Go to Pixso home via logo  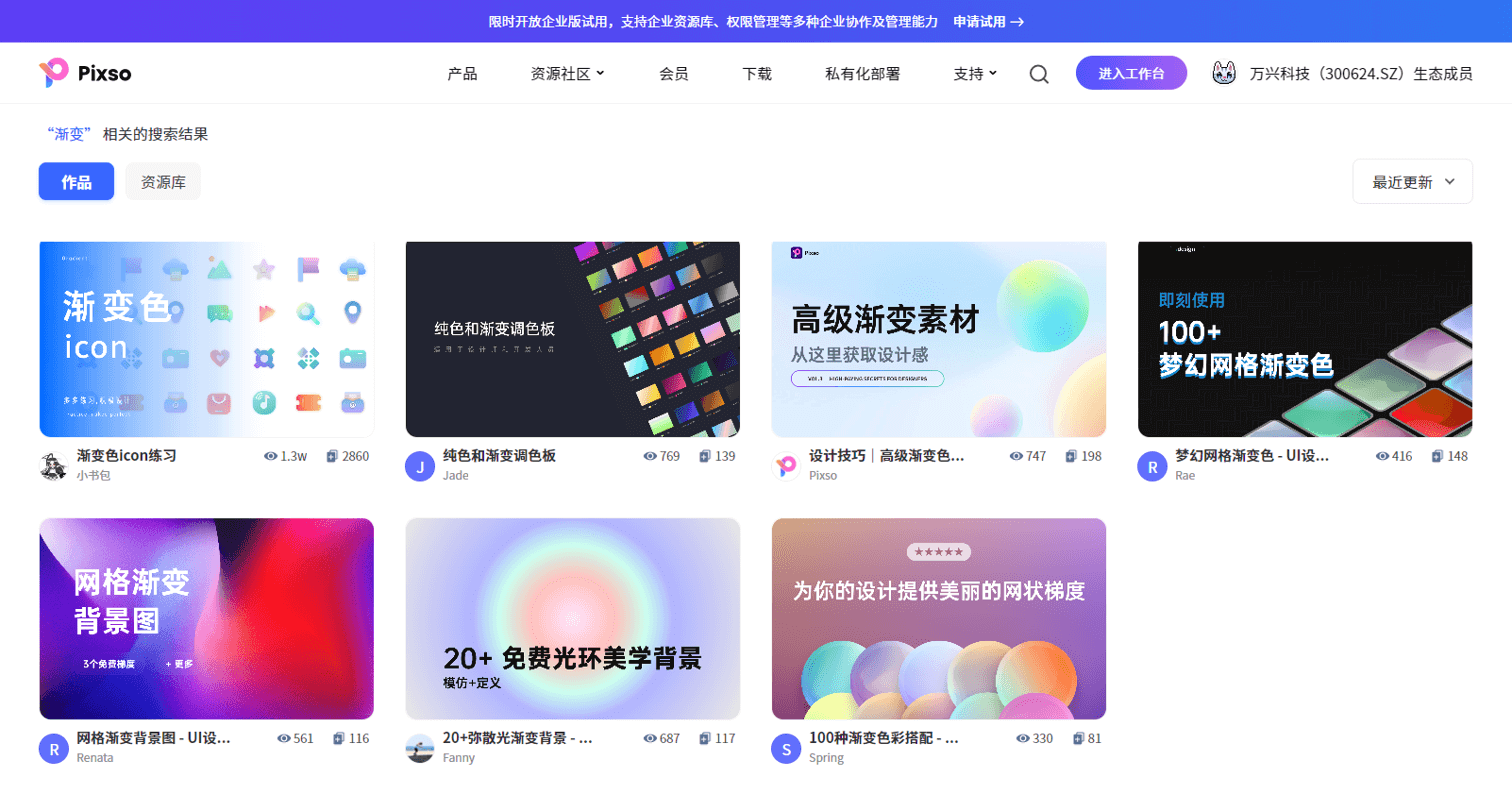(86, 73)
